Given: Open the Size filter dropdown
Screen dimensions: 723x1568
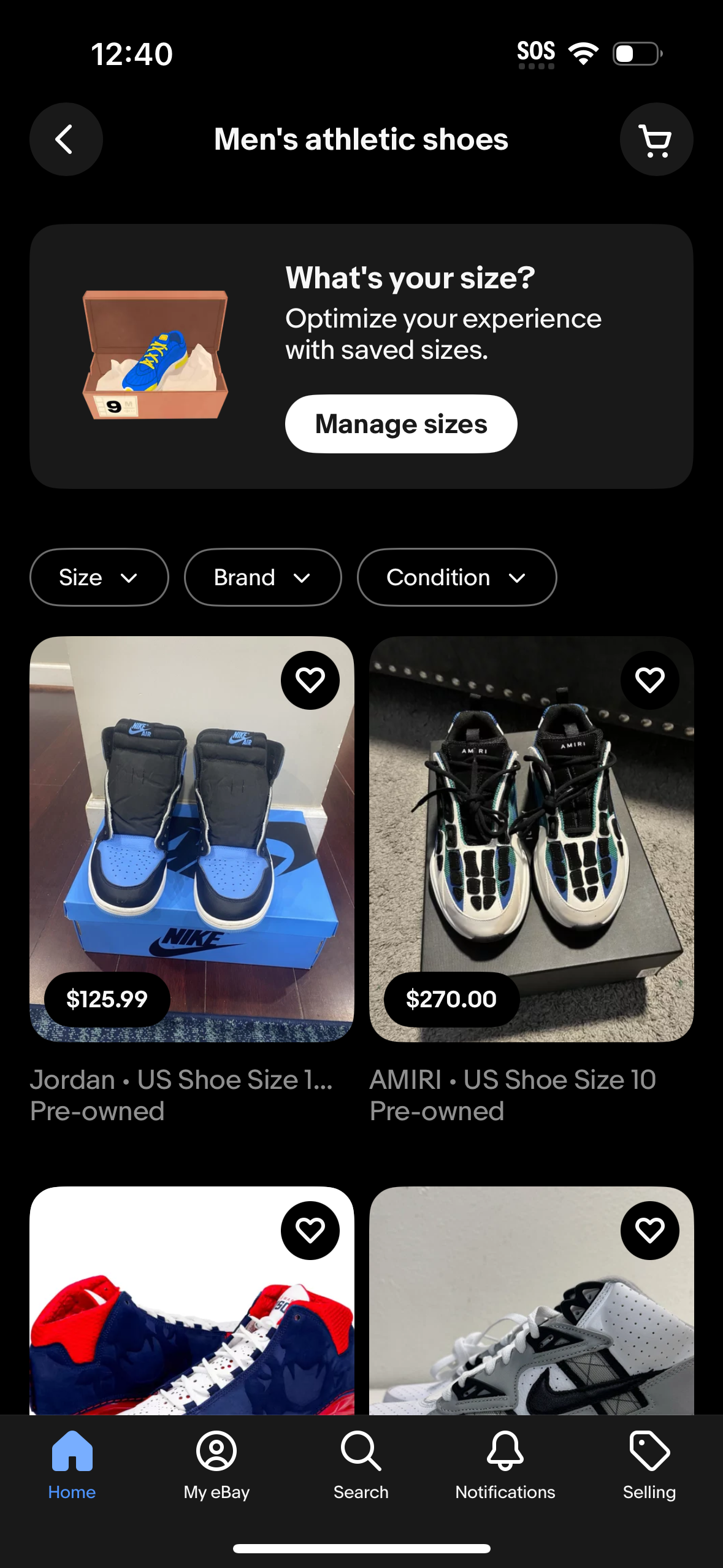Looking at the screenshot, I should (99, 577).
